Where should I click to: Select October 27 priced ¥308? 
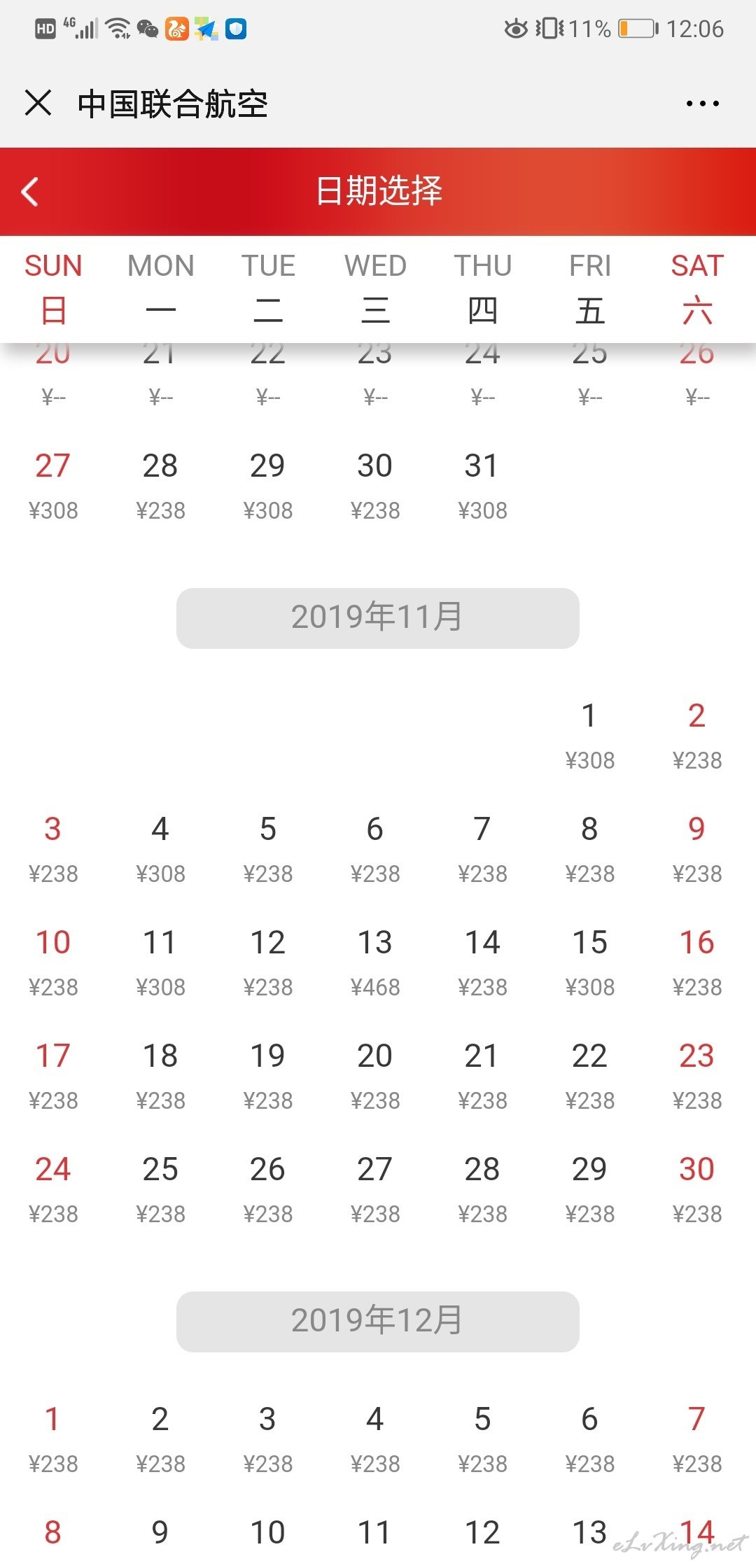pos(53,486)
